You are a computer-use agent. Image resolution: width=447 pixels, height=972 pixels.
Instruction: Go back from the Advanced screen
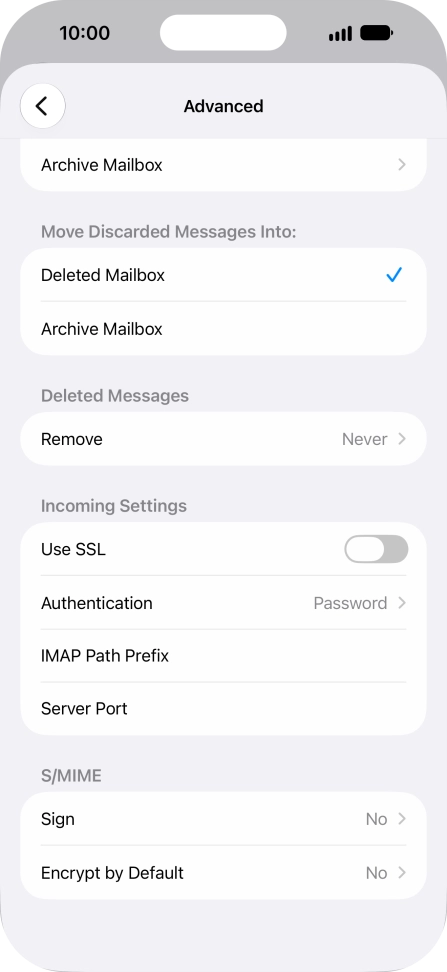[x=43, y=106]
